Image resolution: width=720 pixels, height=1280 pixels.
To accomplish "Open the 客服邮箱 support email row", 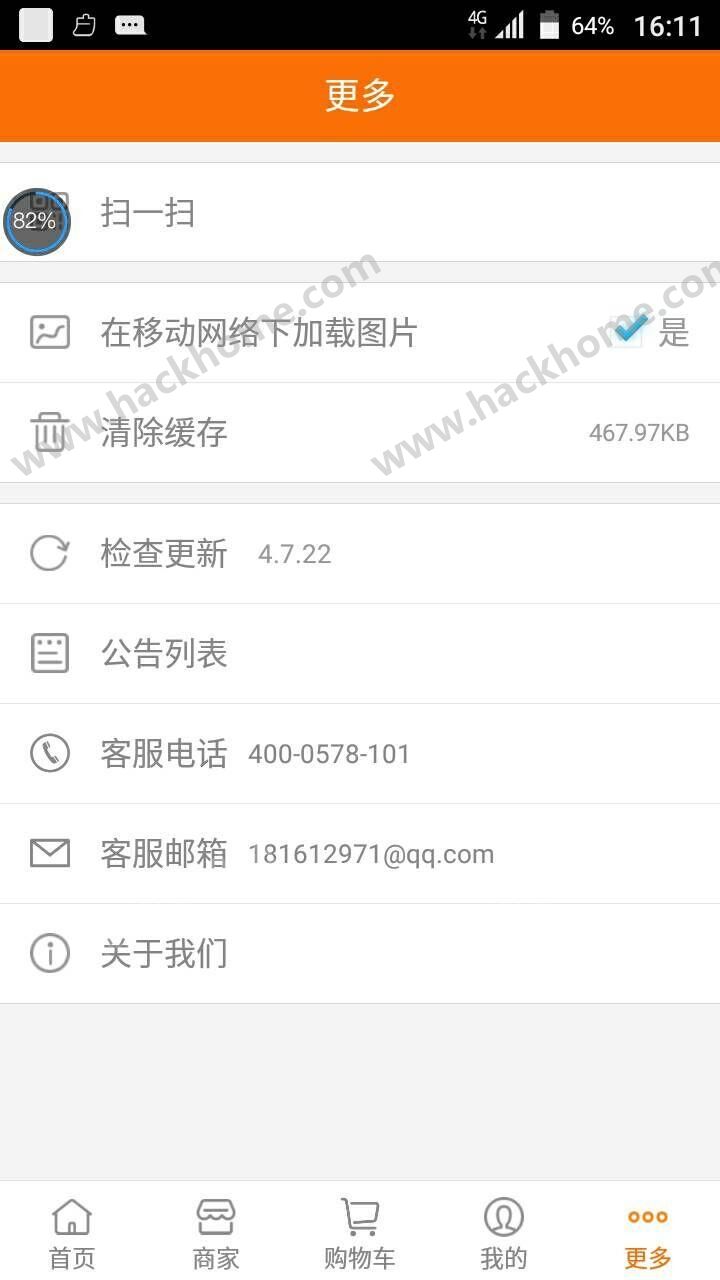I will pos(360,853).
